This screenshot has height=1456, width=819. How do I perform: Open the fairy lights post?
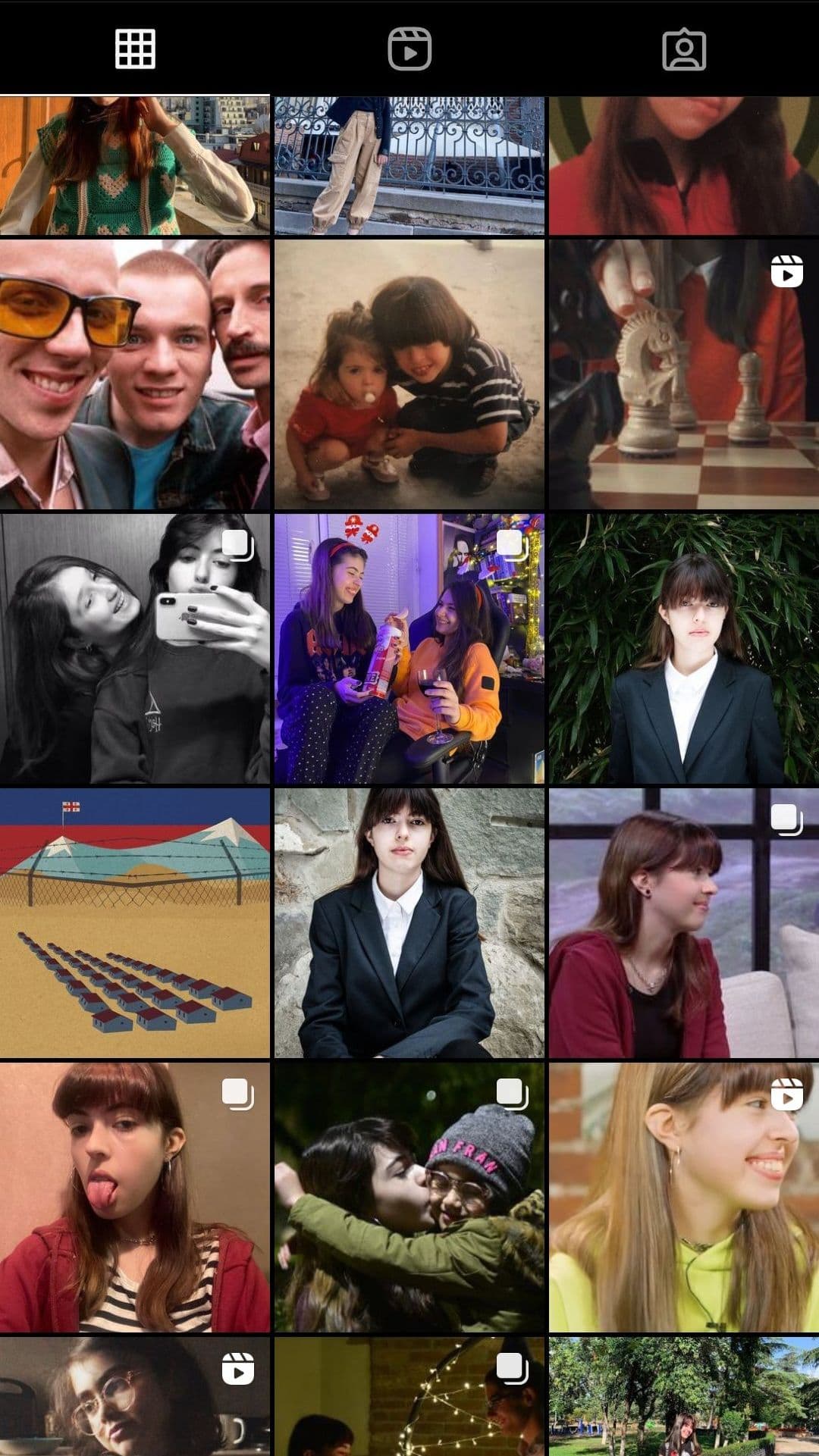[x=409, y=1396]
